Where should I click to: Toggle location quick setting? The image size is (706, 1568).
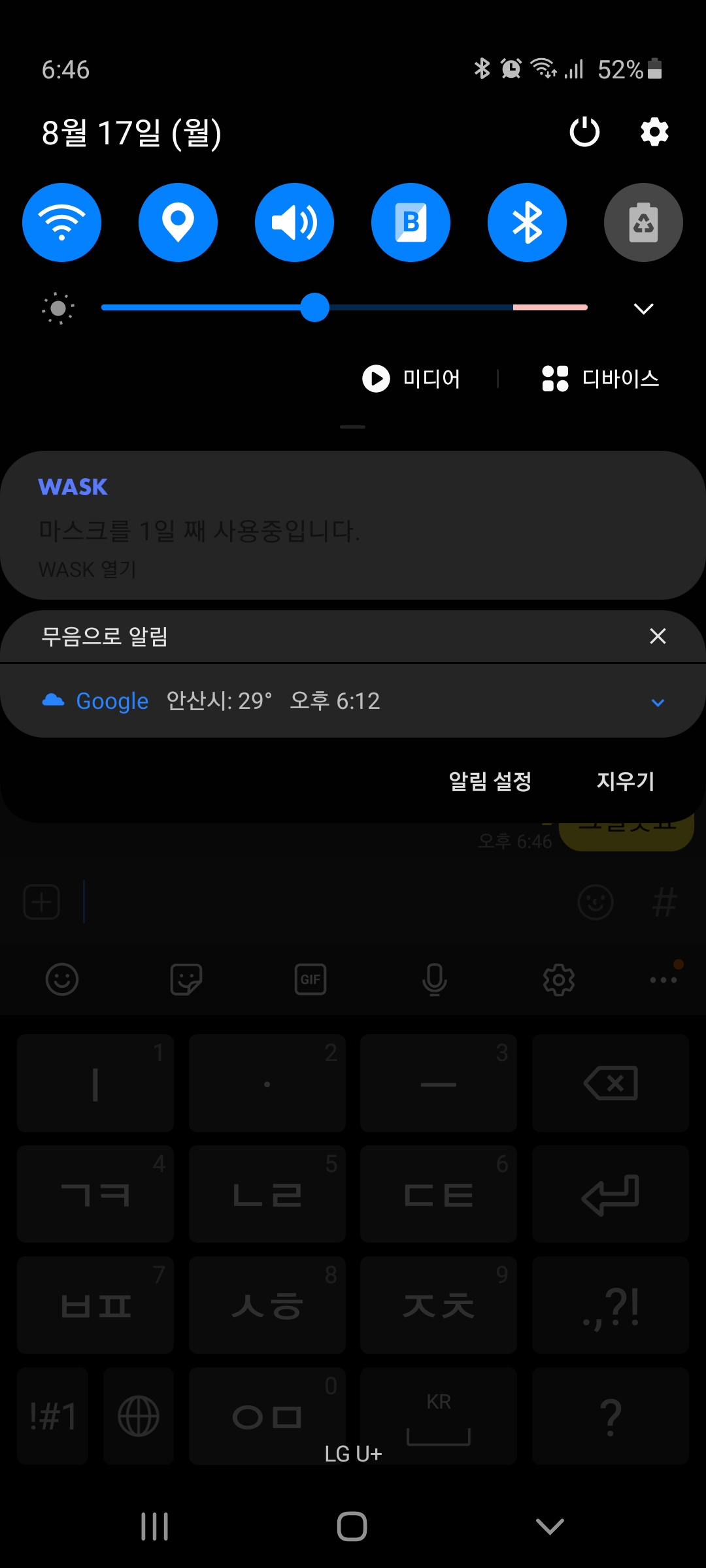(x=178, y=223)
